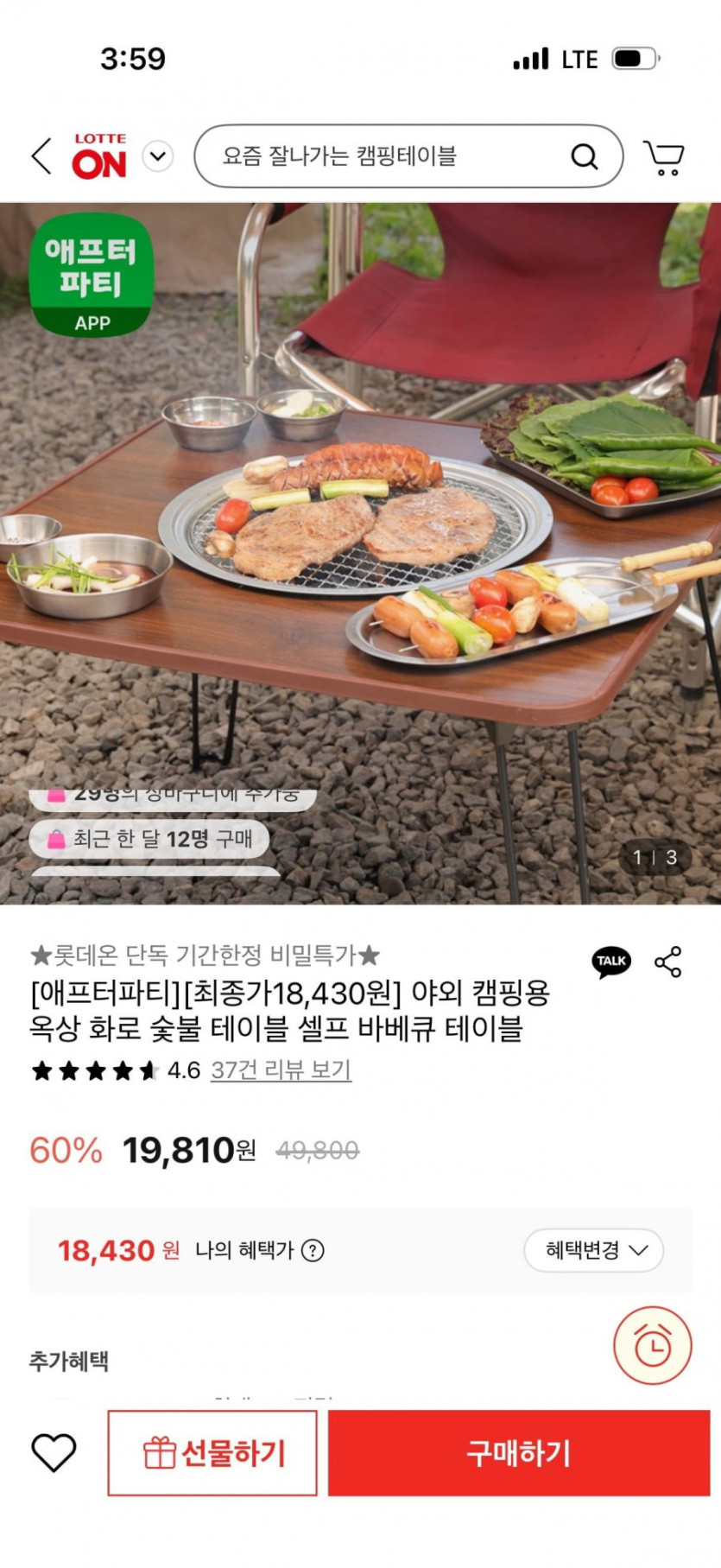
Task: Open the main product image
Action: point(360,553)
